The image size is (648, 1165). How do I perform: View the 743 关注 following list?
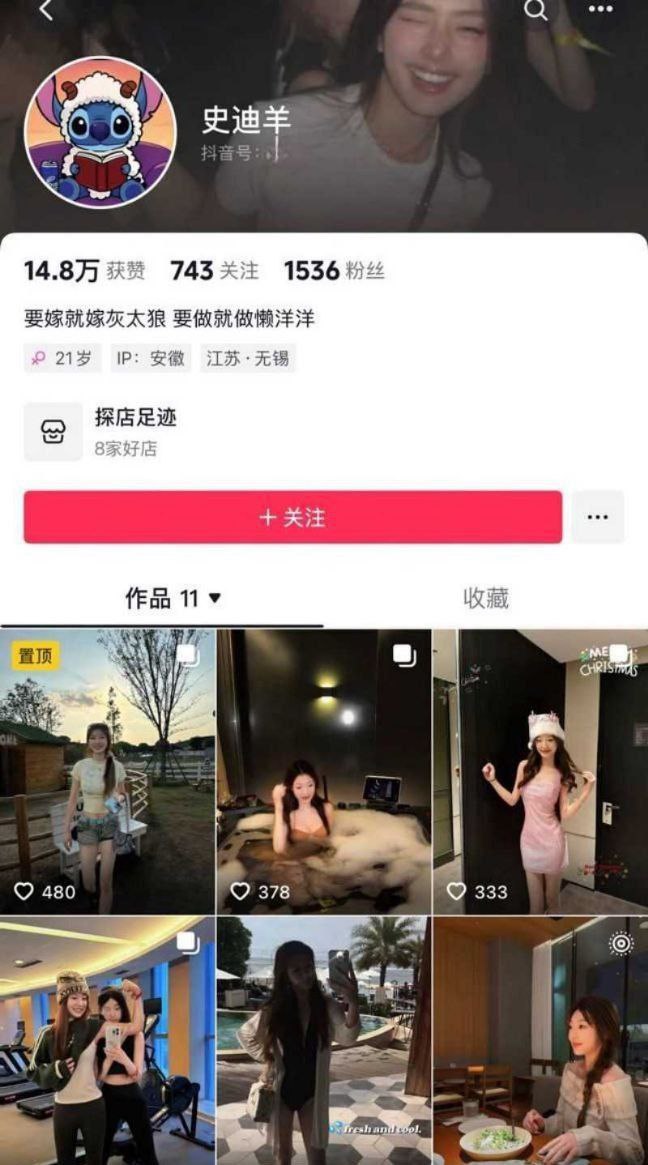214,271
